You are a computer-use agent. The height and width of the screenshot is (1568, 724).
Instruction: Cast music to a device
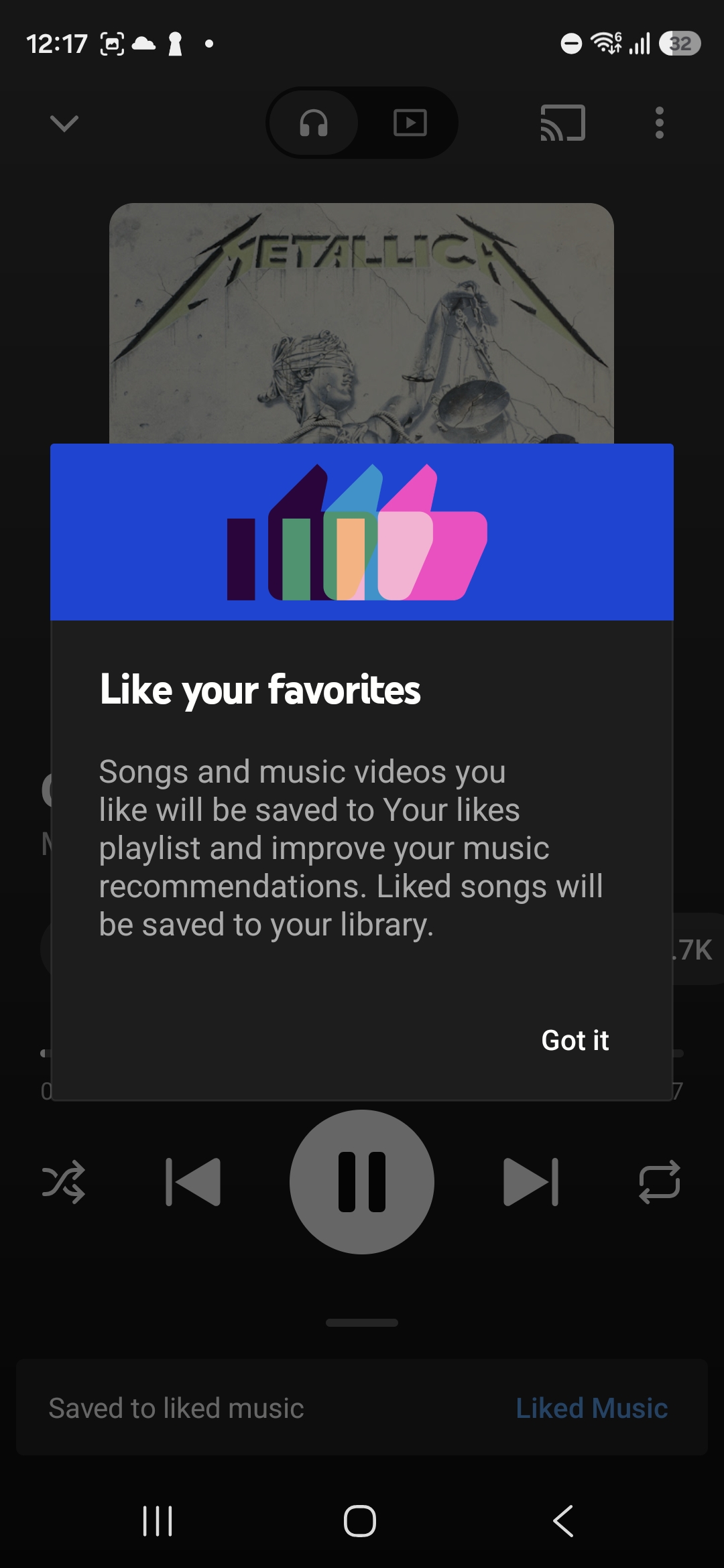click(562, 123)
